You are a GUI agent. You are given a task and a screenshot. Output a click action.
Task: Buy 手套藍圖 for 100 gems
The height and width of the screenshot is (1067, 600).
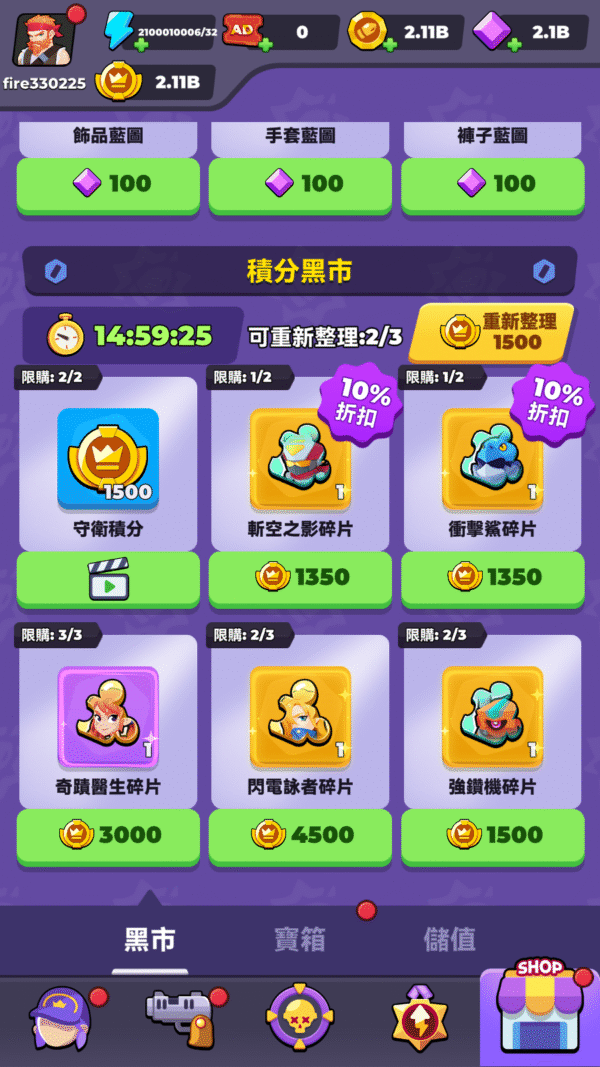tap(300, 184)
